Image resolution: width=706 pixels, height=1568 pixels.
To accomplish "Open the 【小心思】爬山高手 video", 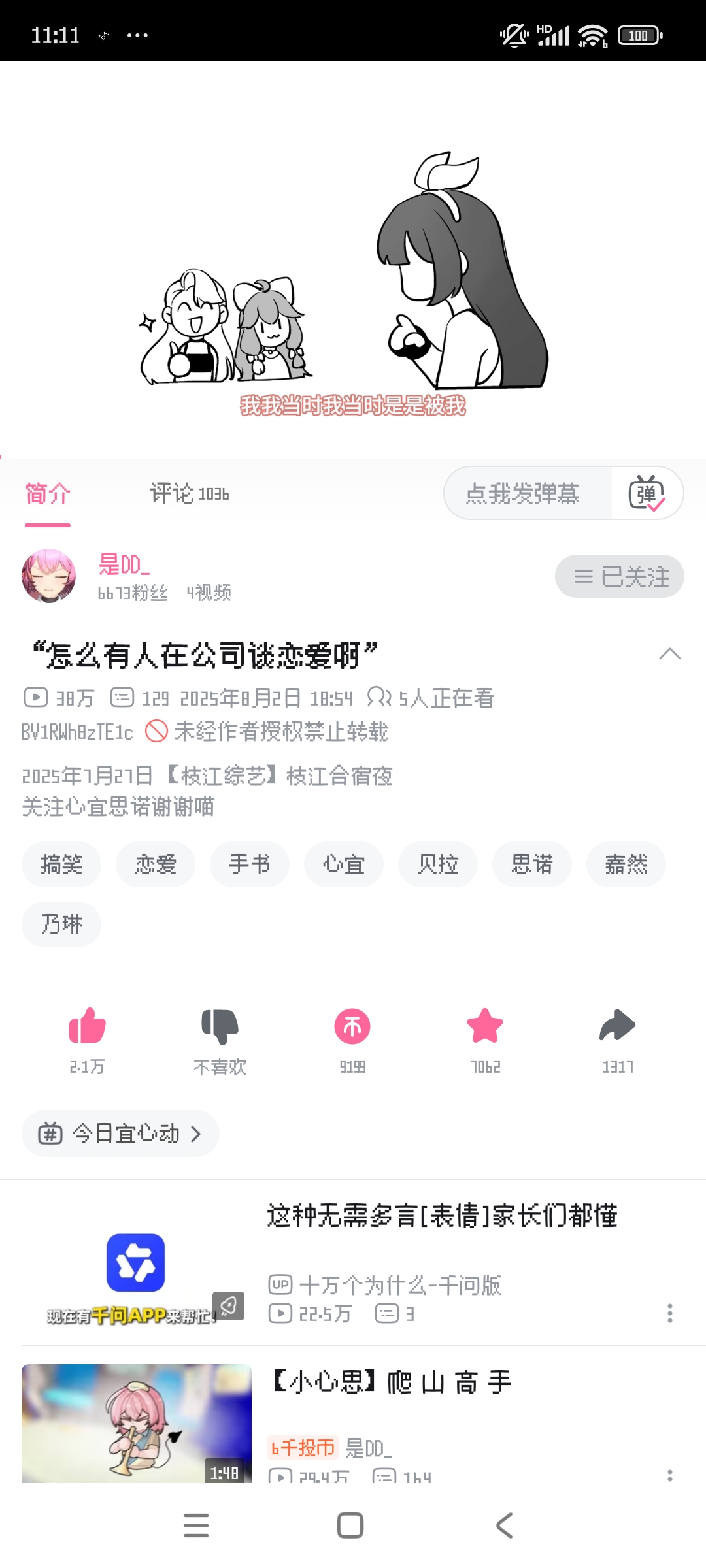I will 392,1382.
